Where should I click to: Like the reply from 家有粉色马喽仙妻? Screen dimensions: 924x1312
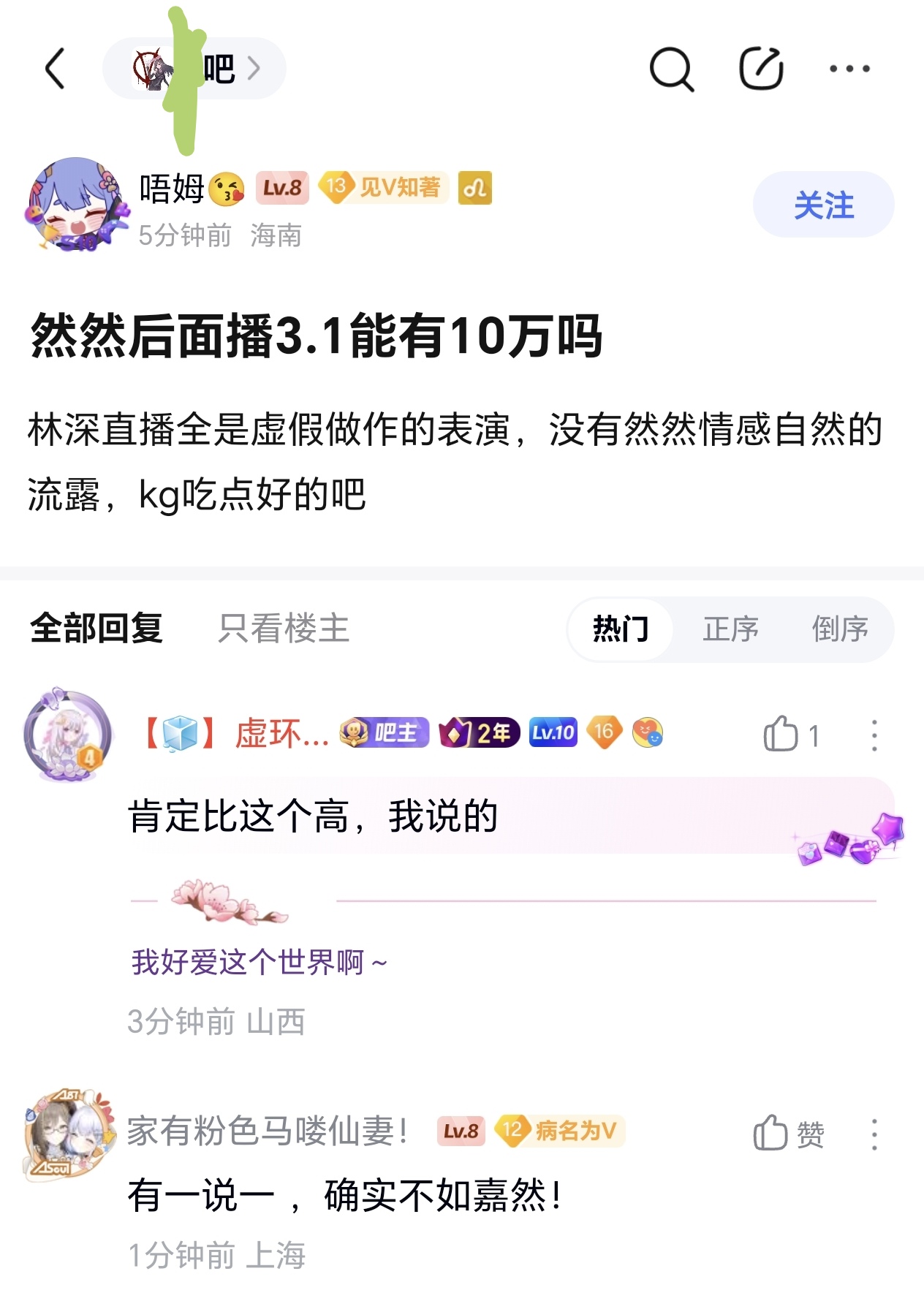click(x=789, y=1134)
